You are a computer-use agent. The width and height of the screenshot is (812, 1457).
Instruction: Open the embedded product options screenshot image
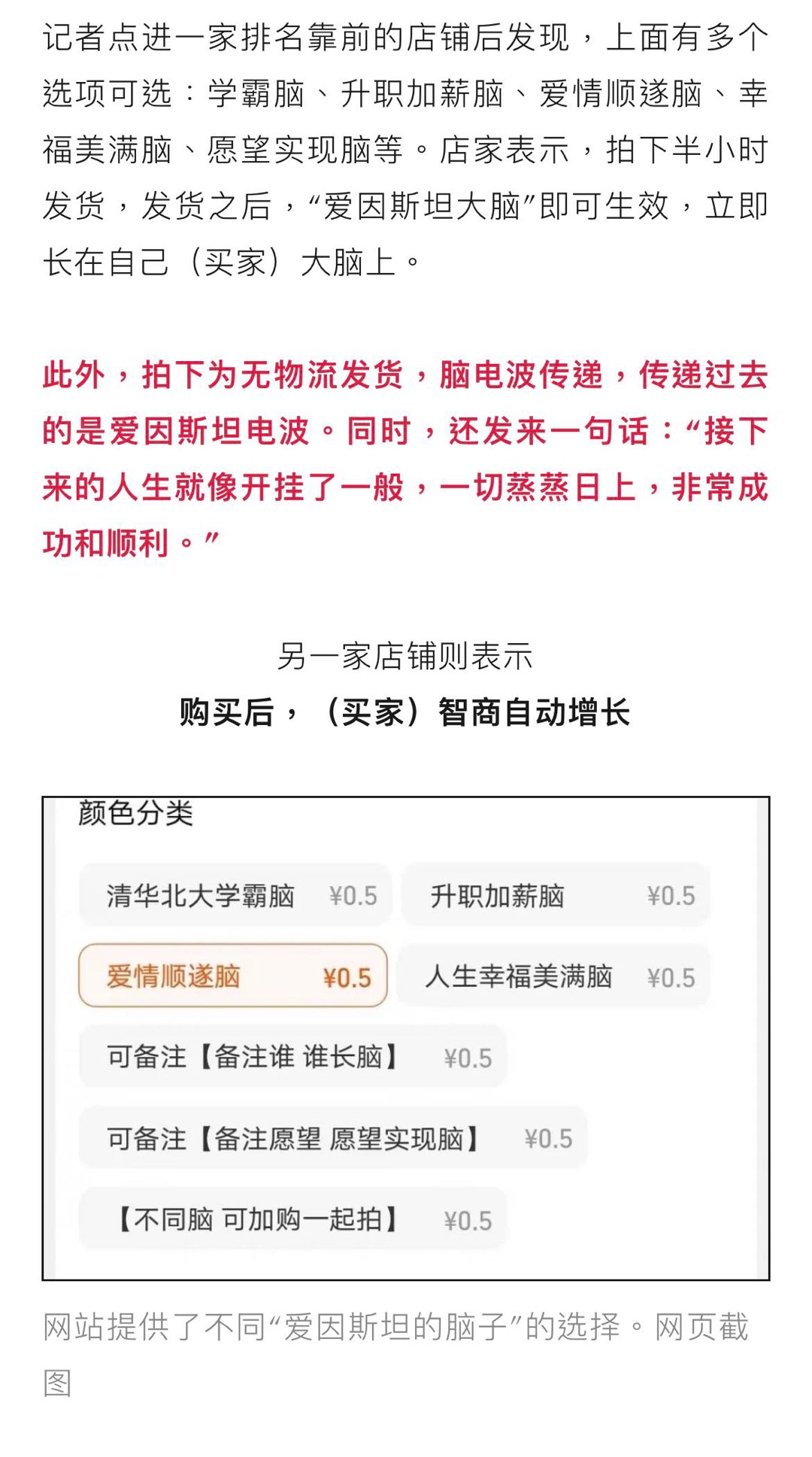tap(406, 1038)
